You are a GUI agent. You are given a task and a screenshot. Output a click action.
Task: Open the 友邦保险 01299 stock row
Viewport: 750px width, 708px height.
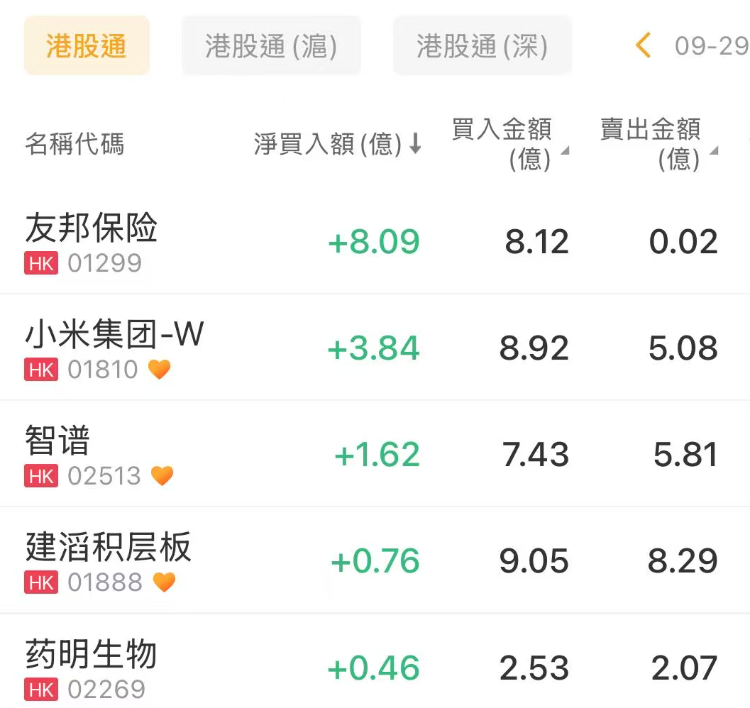point(375,241)
